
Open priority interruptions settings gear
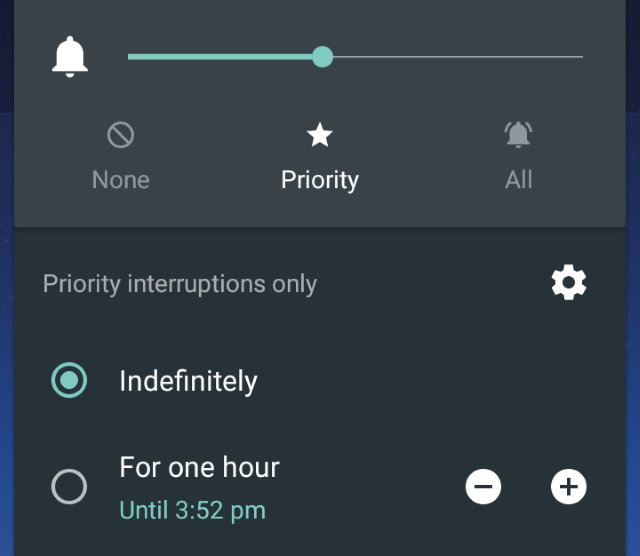(x=569, y=283)
